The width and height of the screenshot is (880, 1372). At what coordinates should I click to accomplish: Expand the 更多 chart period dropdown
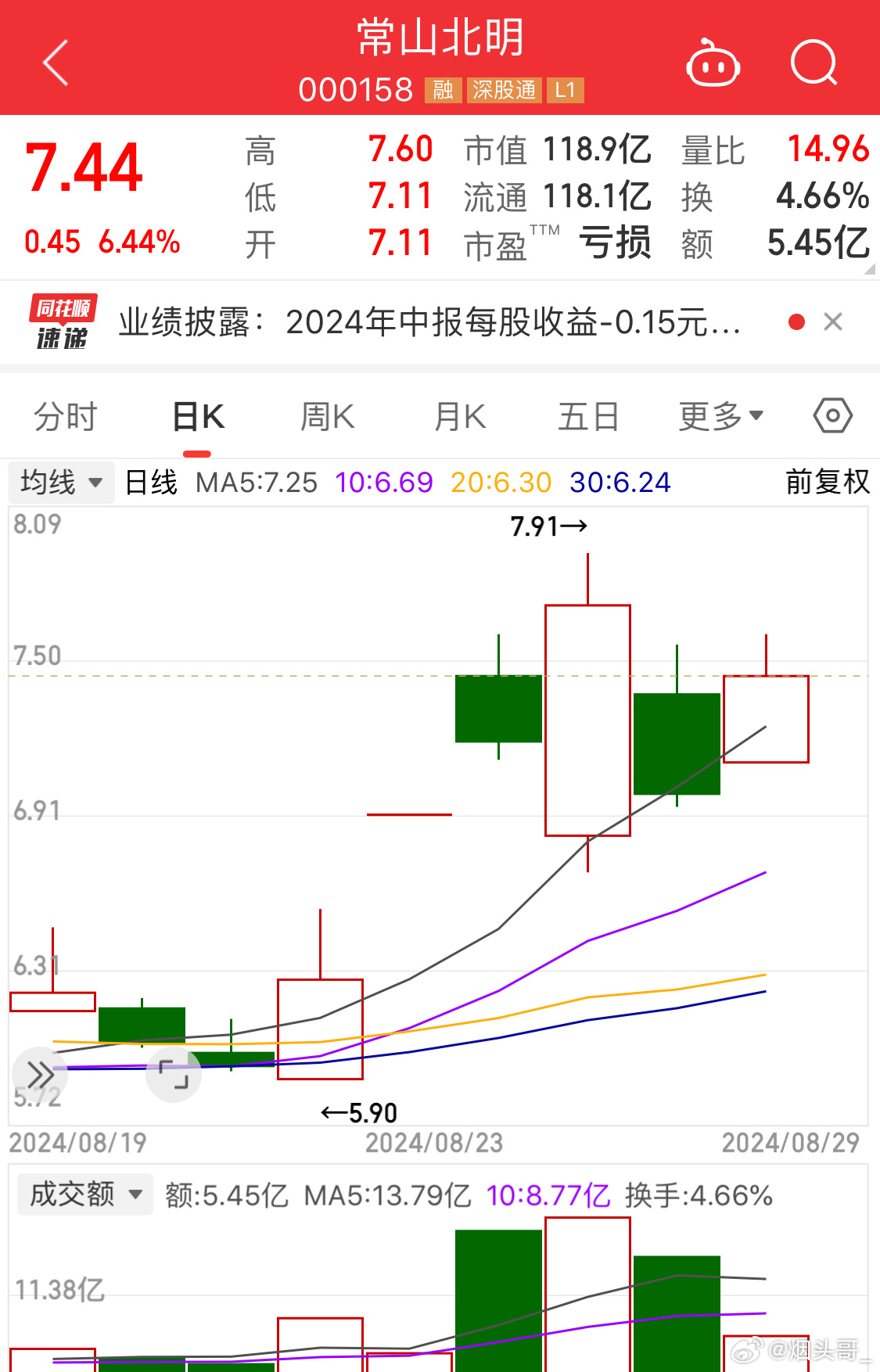coord(720,416)
